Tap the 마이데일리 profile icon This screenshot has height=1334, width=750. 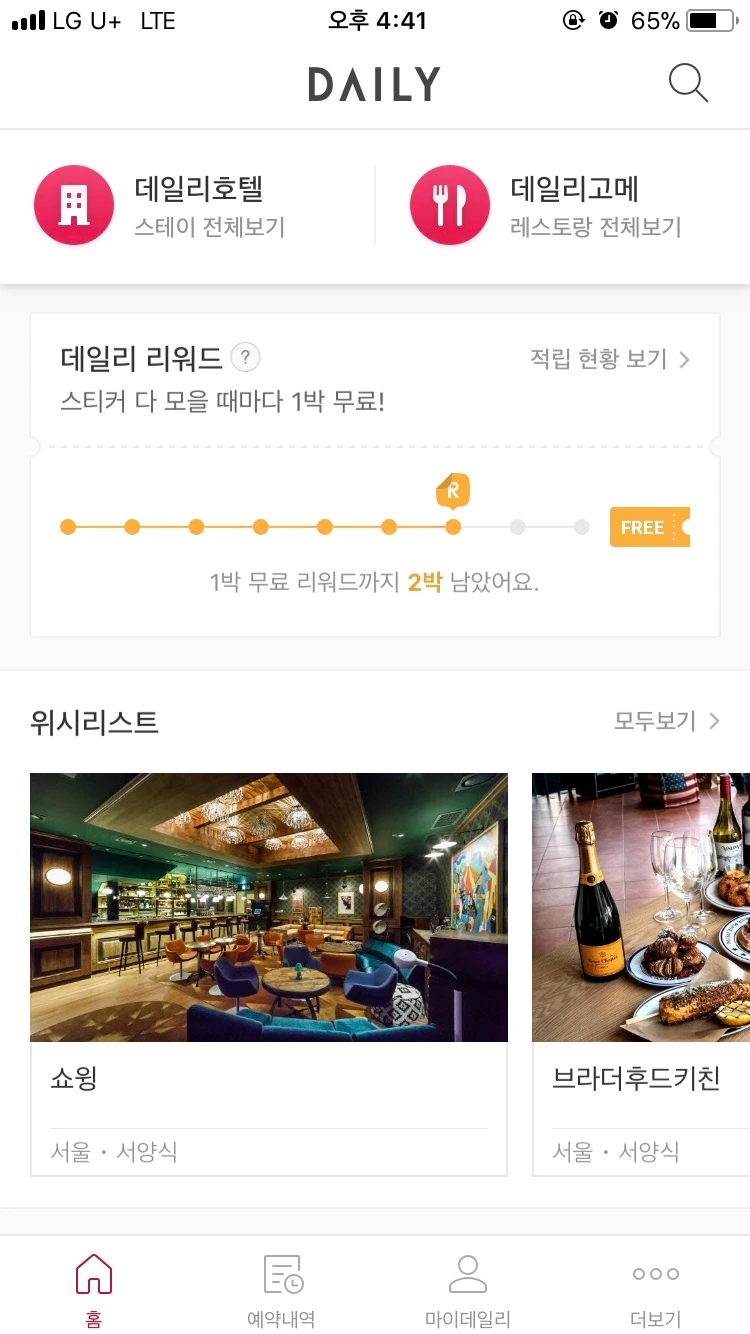coord(468,1273)
